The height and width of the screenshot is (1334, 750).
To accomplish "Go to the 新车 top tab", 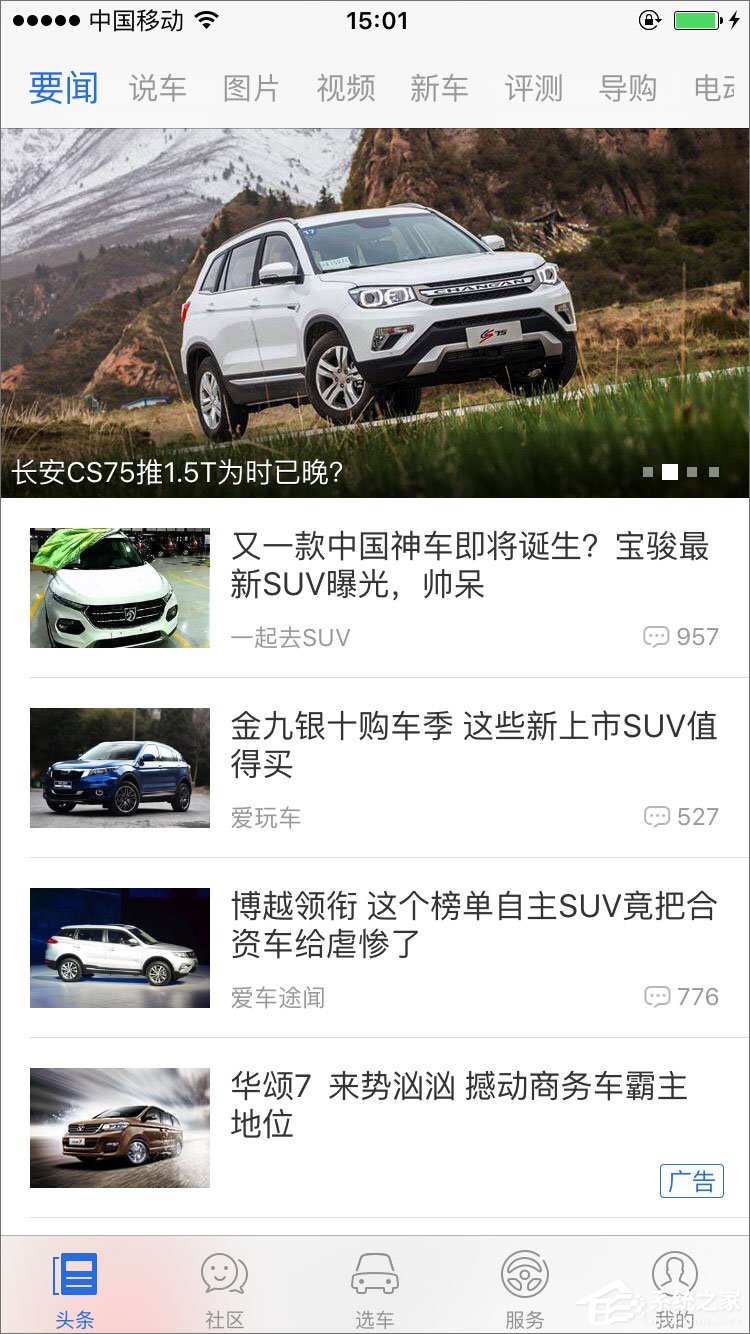I will pos(439,88).
